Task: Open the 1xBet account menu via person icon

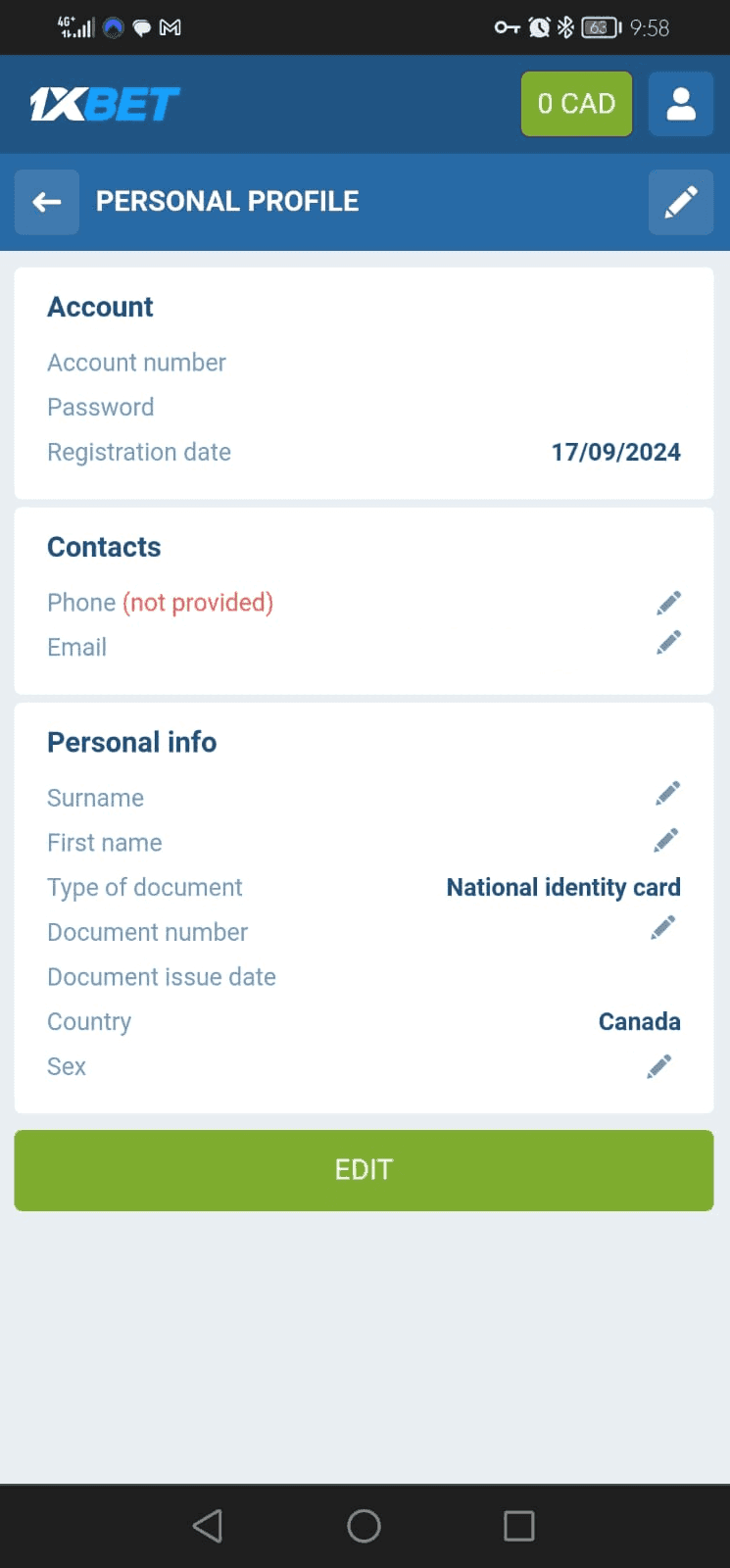Action: point(680,104)
